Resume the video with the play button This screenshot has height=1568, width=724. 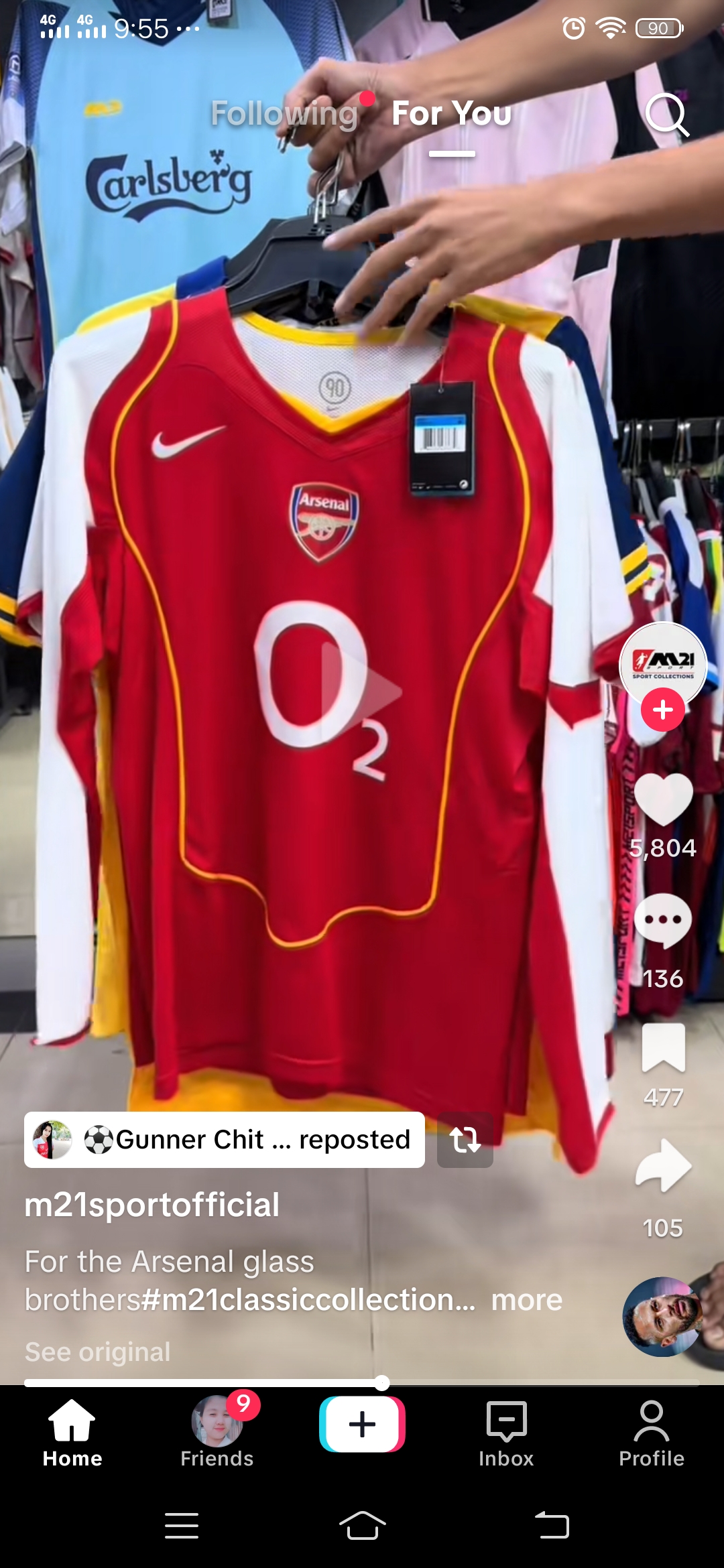[x=362, y=690]
